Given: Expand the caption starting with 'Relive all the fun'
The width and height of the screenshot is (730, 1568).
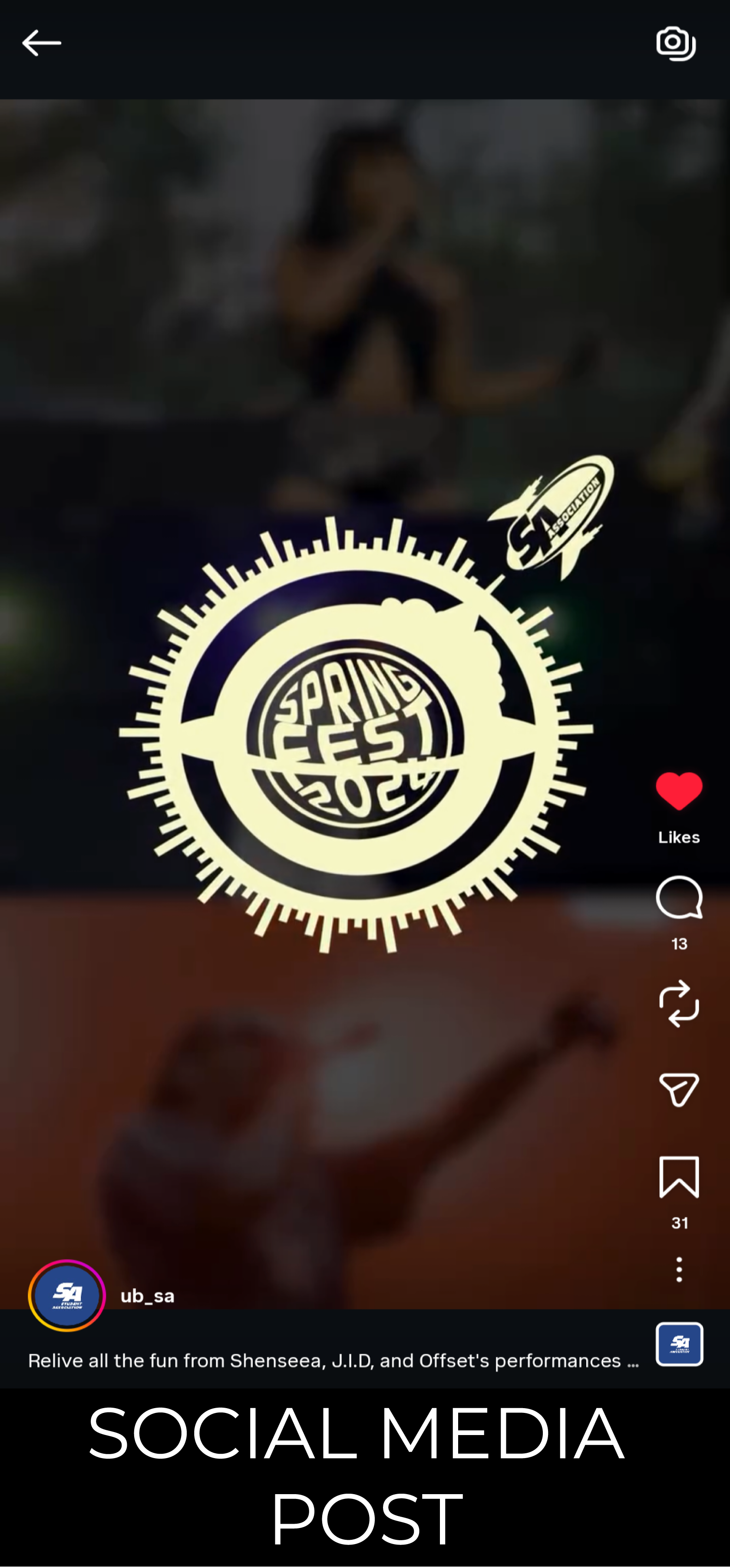Looking at the screenshot, I should 334,1361.
